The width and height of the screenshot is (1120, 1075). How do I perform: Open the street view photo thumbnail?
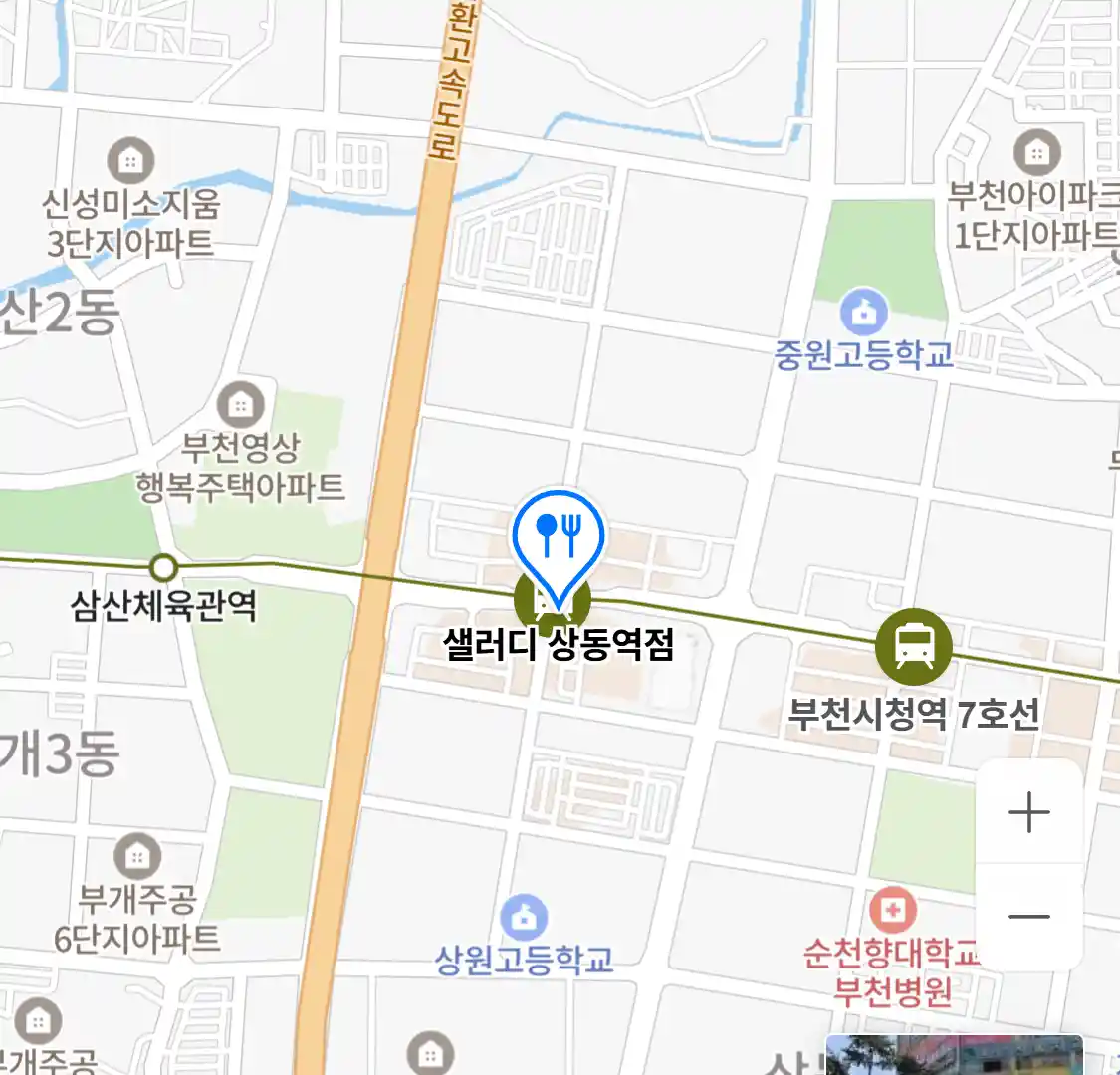[954, 1055]
